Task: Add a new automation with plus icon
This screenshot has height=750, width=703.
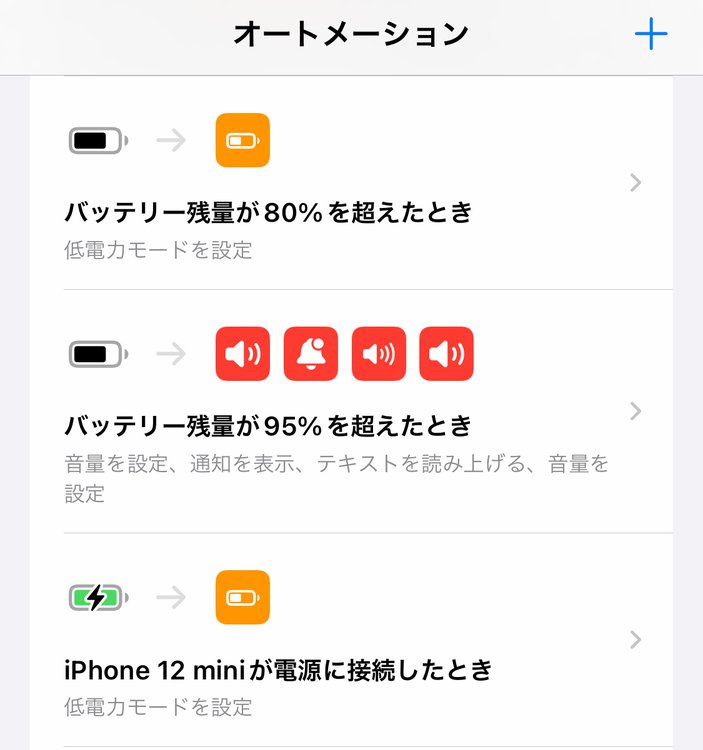Action: point(651,35)
